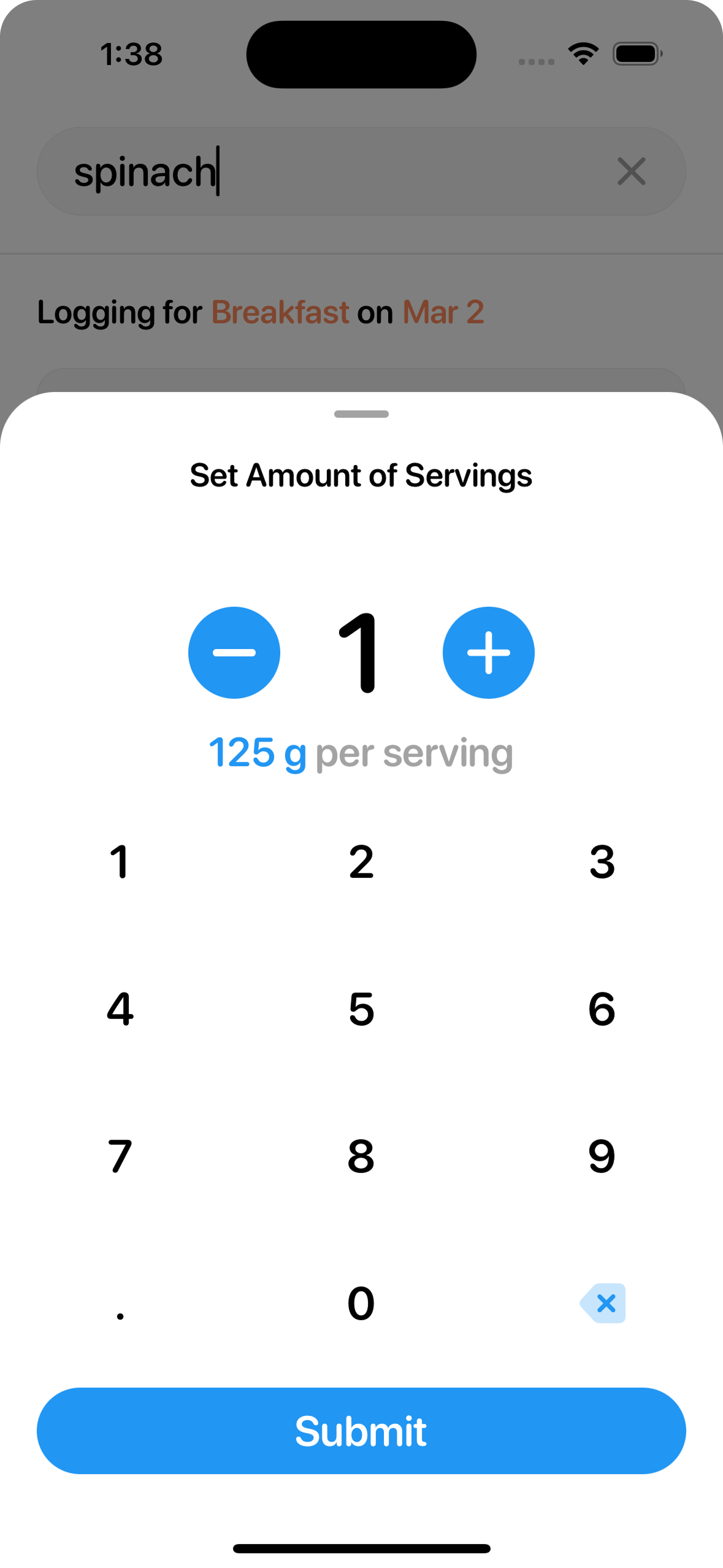Delete last digit with backspace key
The image size is (723, 1568).
click(602, 1302)
